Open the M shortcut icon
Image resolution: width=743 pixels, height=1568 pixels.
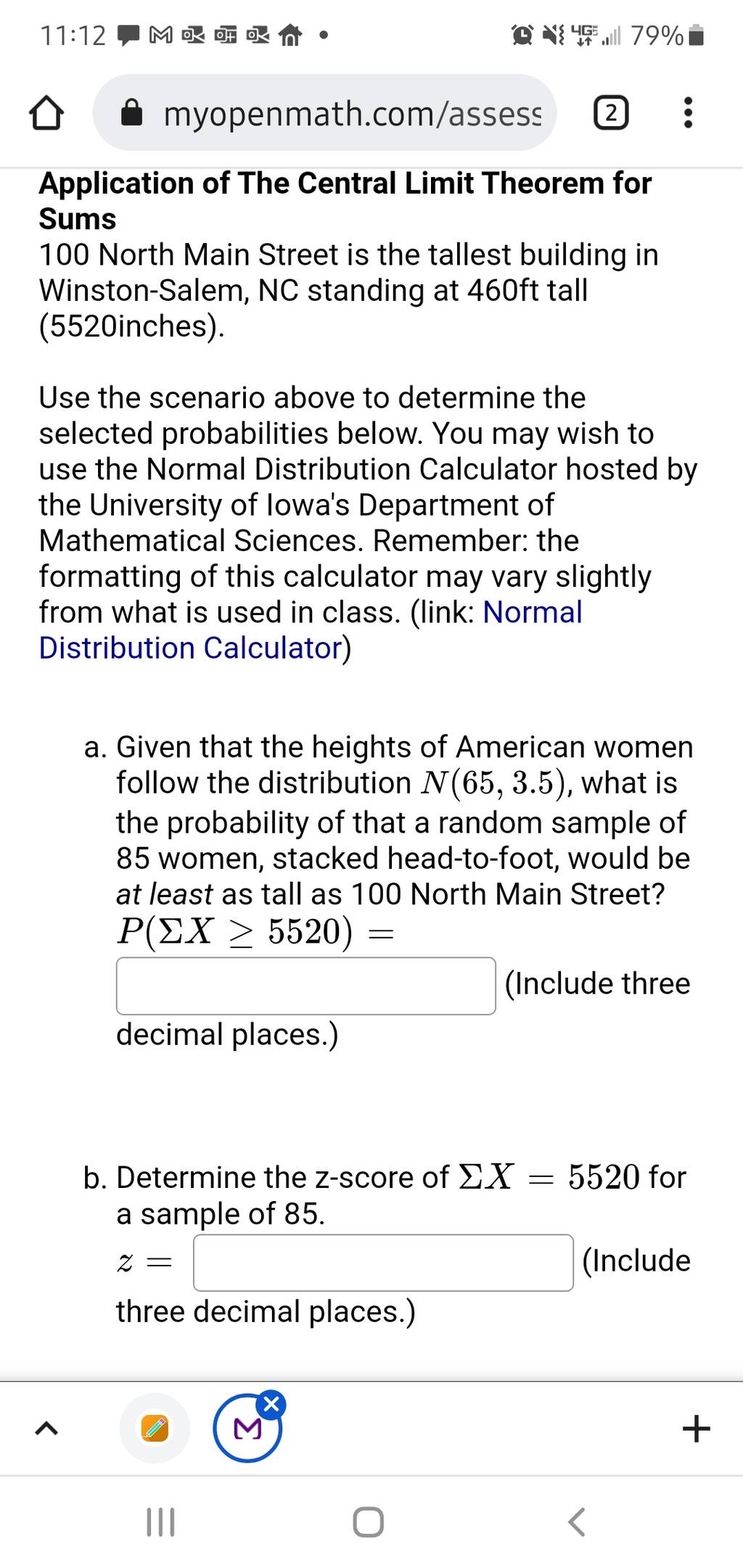[247, 1429]
